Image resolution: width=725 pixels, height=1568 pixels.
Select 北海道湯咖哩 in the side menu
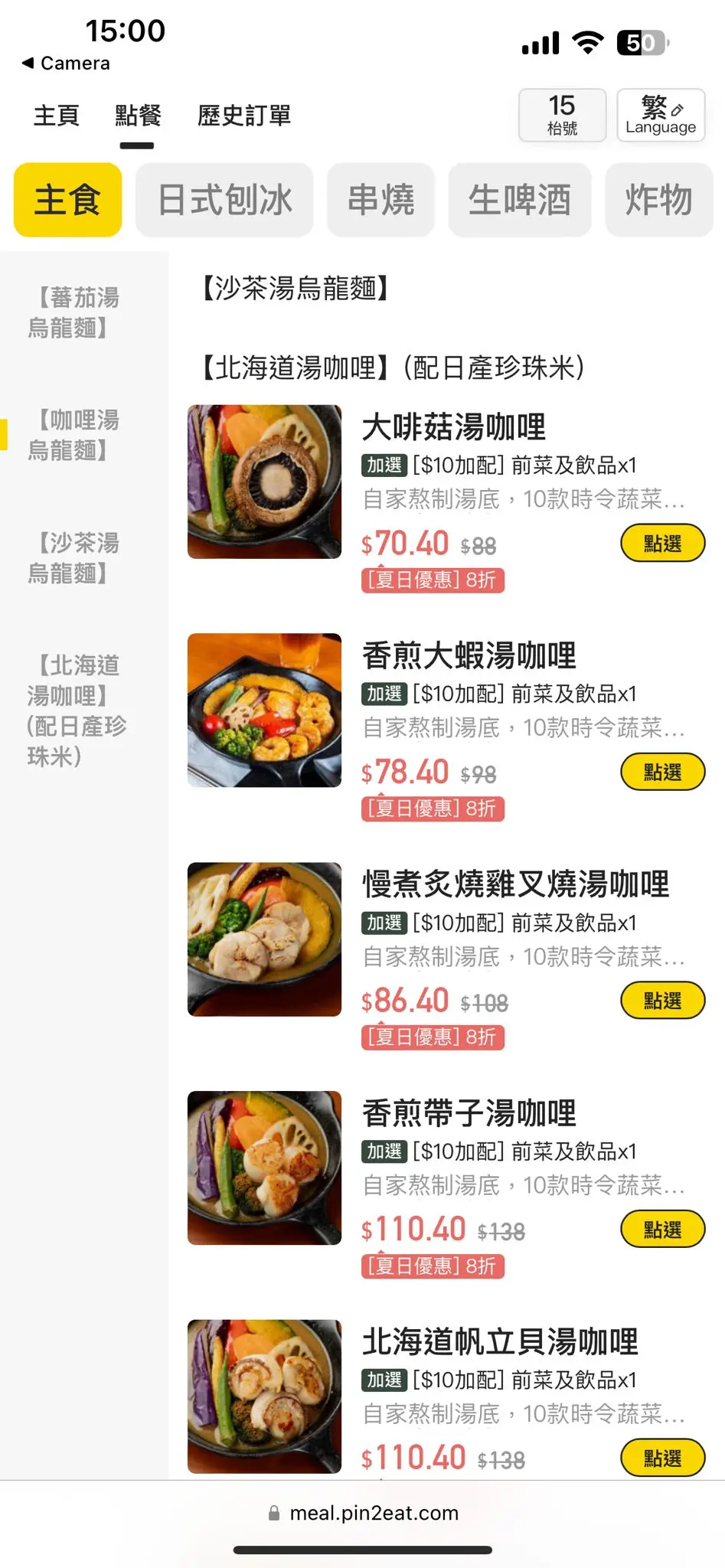click(77, 710)
